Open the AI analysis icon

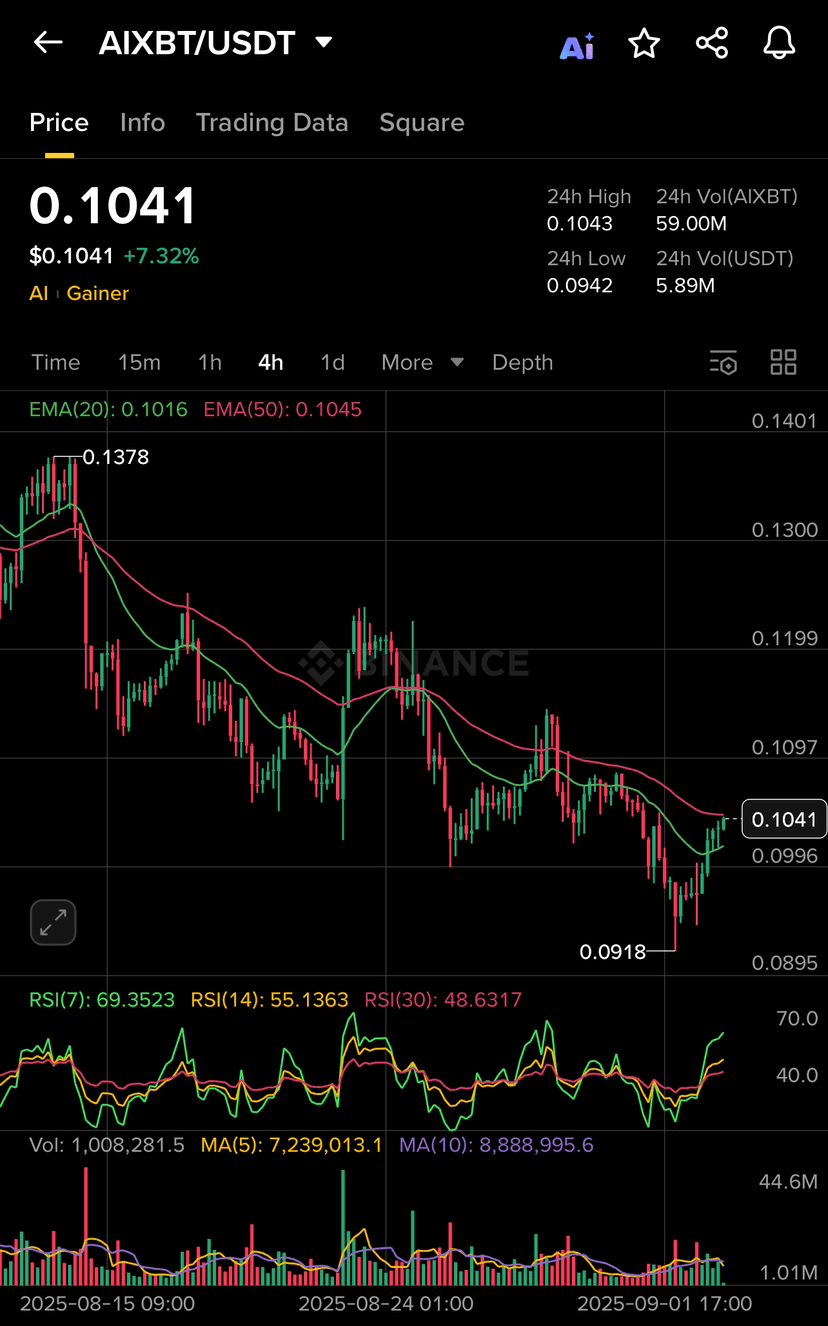click(x=577, y=46)
